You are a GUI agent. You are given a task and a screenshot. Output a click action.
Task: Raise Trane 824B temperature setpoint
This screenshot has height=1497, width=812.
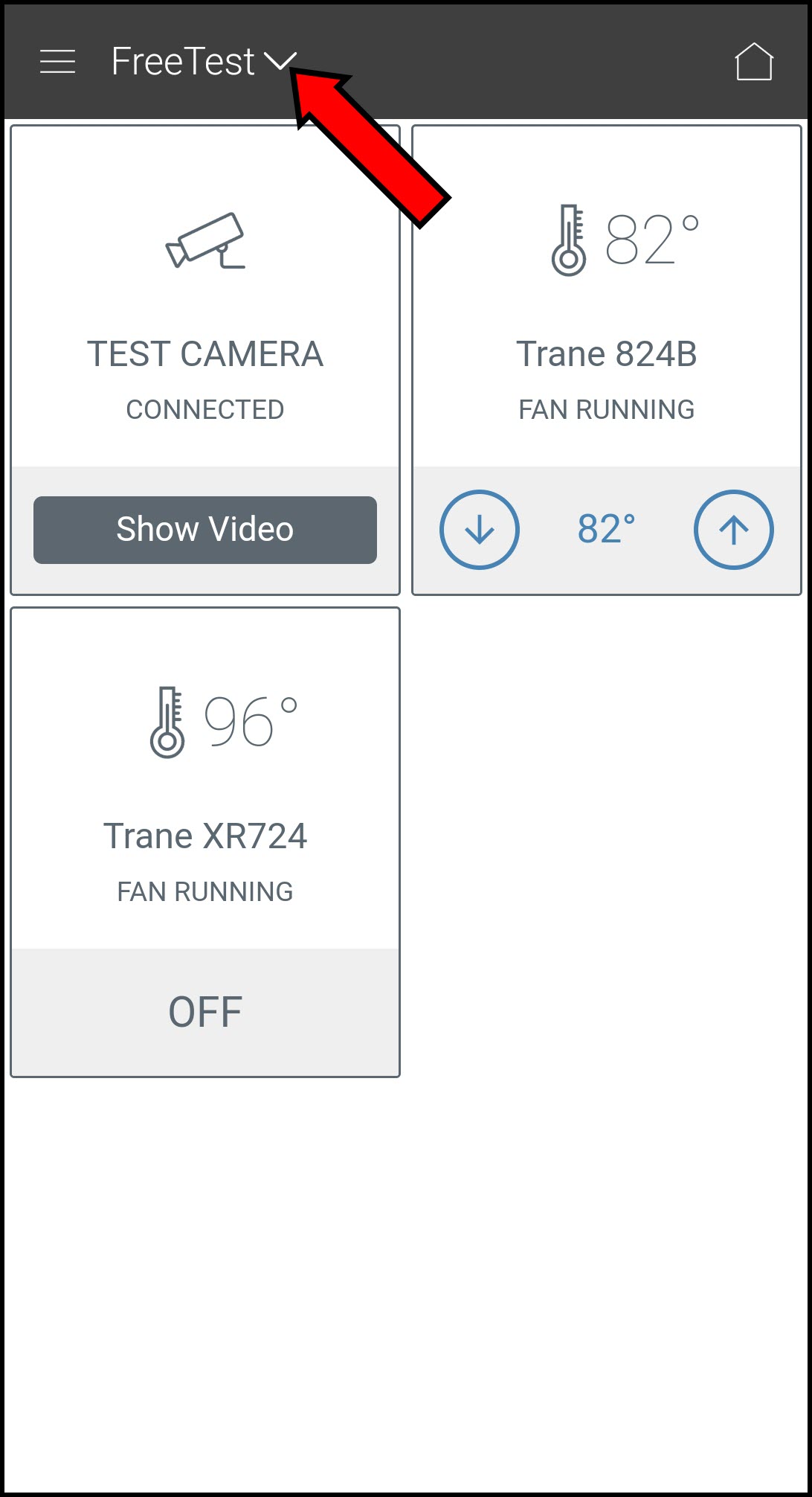tap(734, 530)
